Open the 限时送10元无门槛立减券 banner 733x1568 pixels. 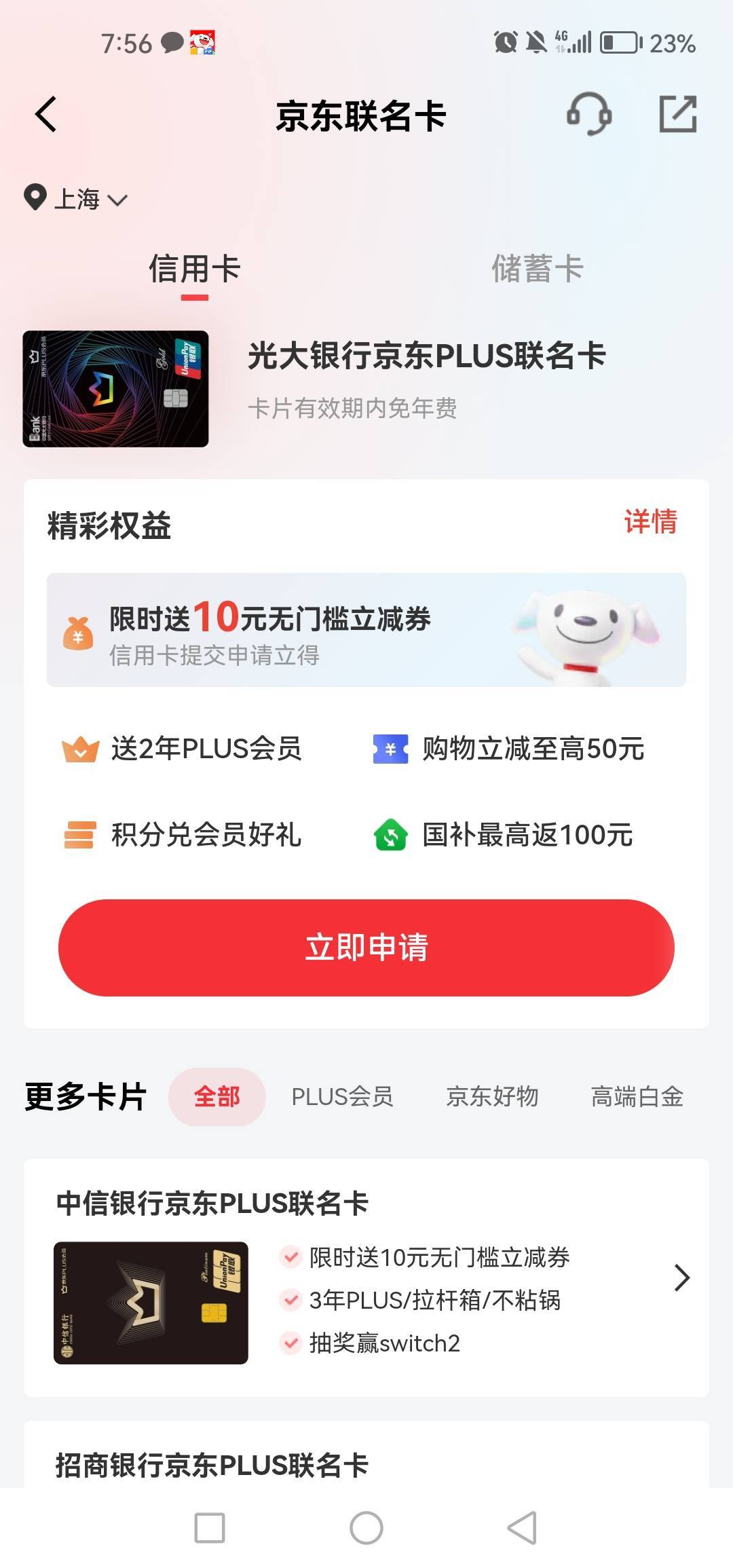(366, 630)
